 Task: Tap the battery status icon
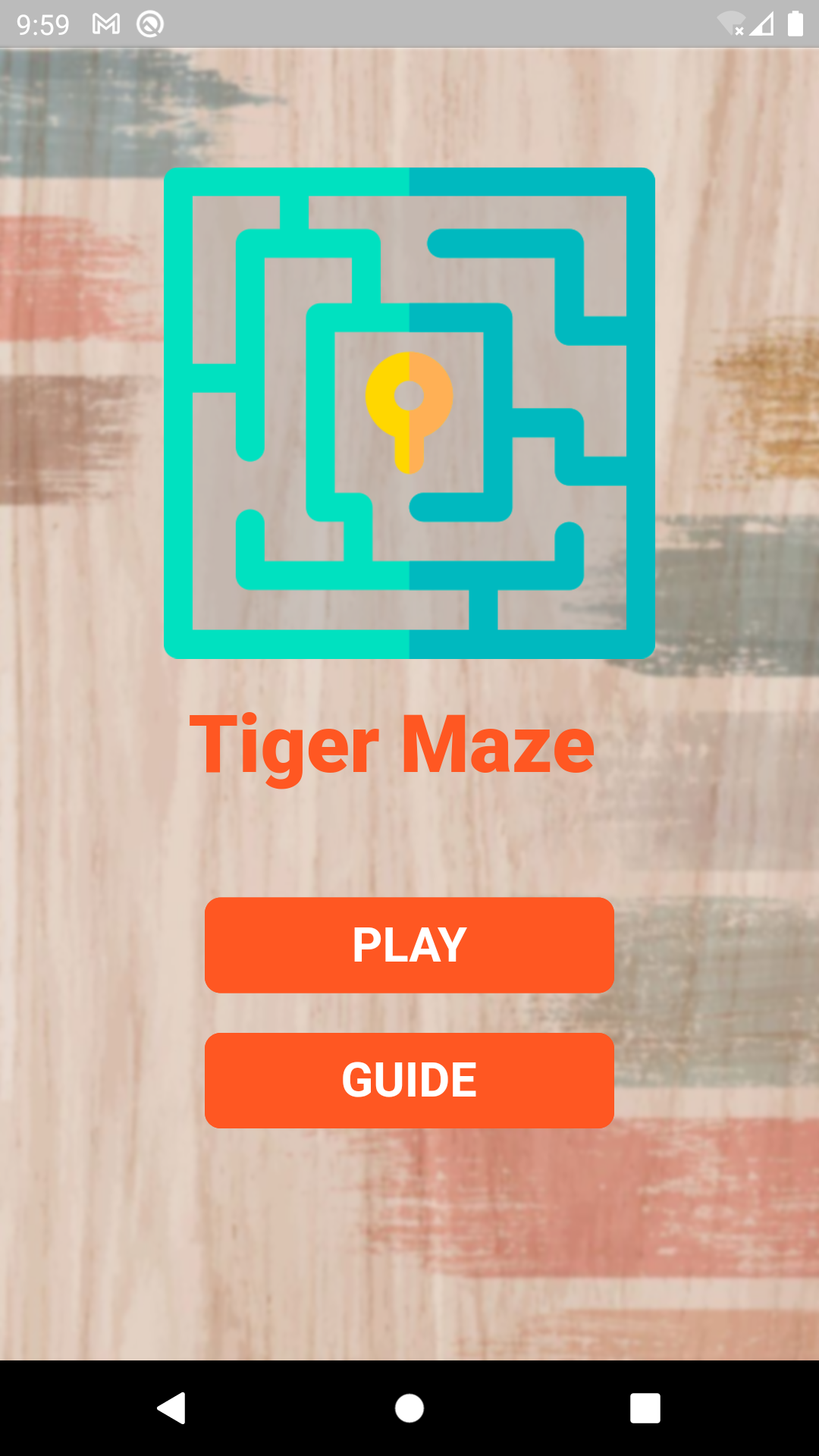tap(793, 23)
